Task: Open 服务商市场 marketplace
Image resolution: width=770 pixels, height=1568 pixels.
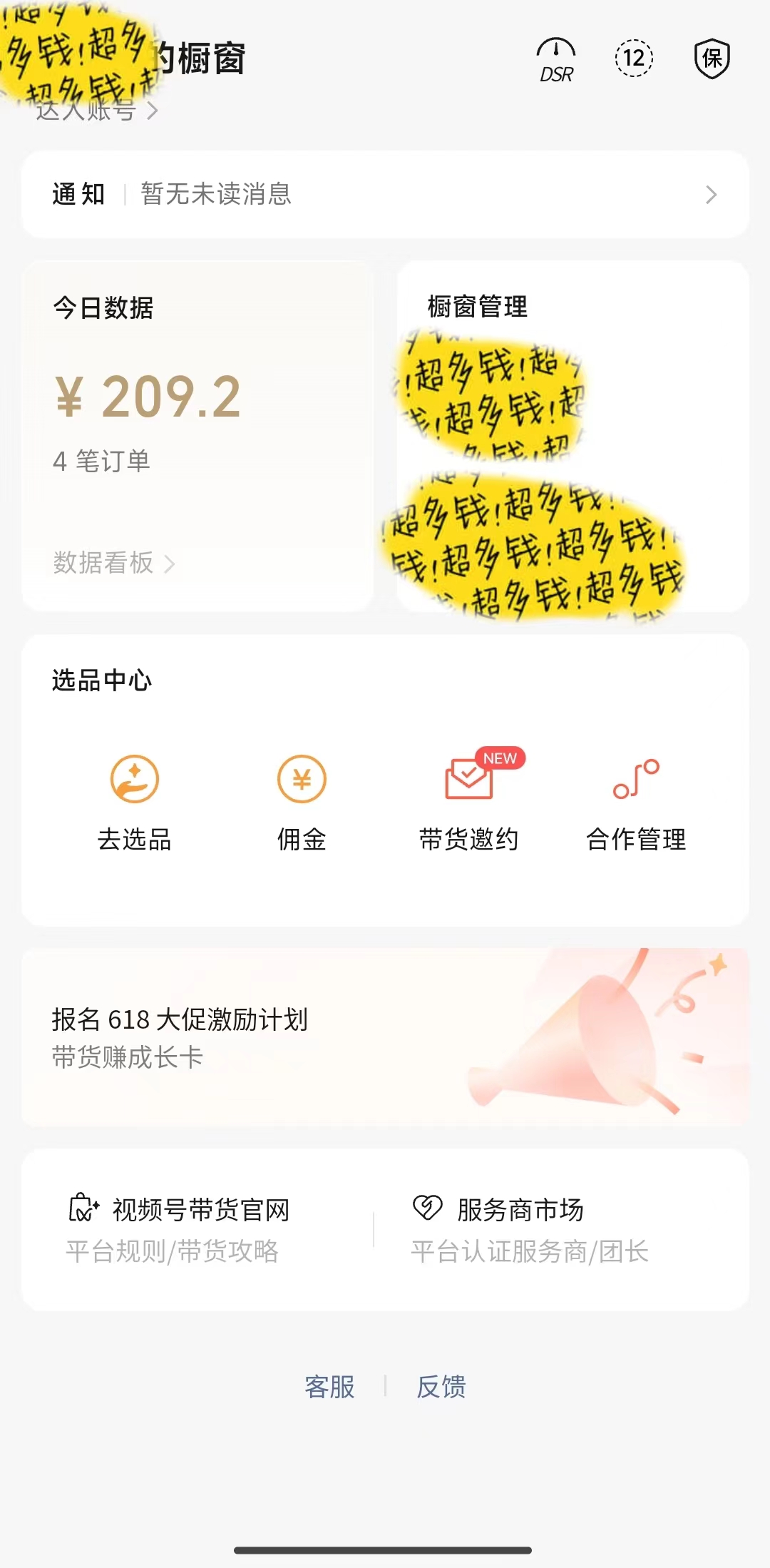Action: tap(529, 1228)
